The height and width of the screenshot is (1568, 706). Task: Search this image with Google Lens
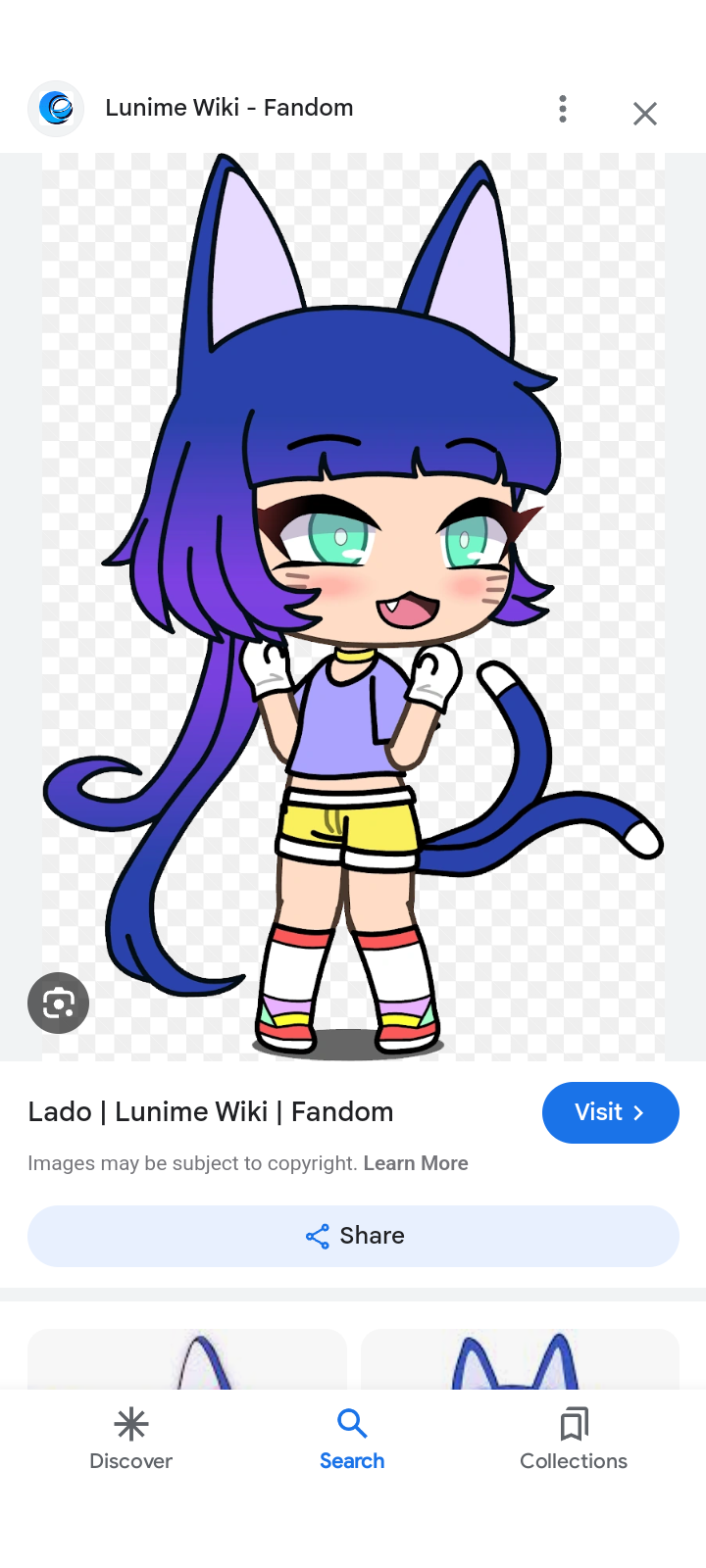click(58, 1003)
